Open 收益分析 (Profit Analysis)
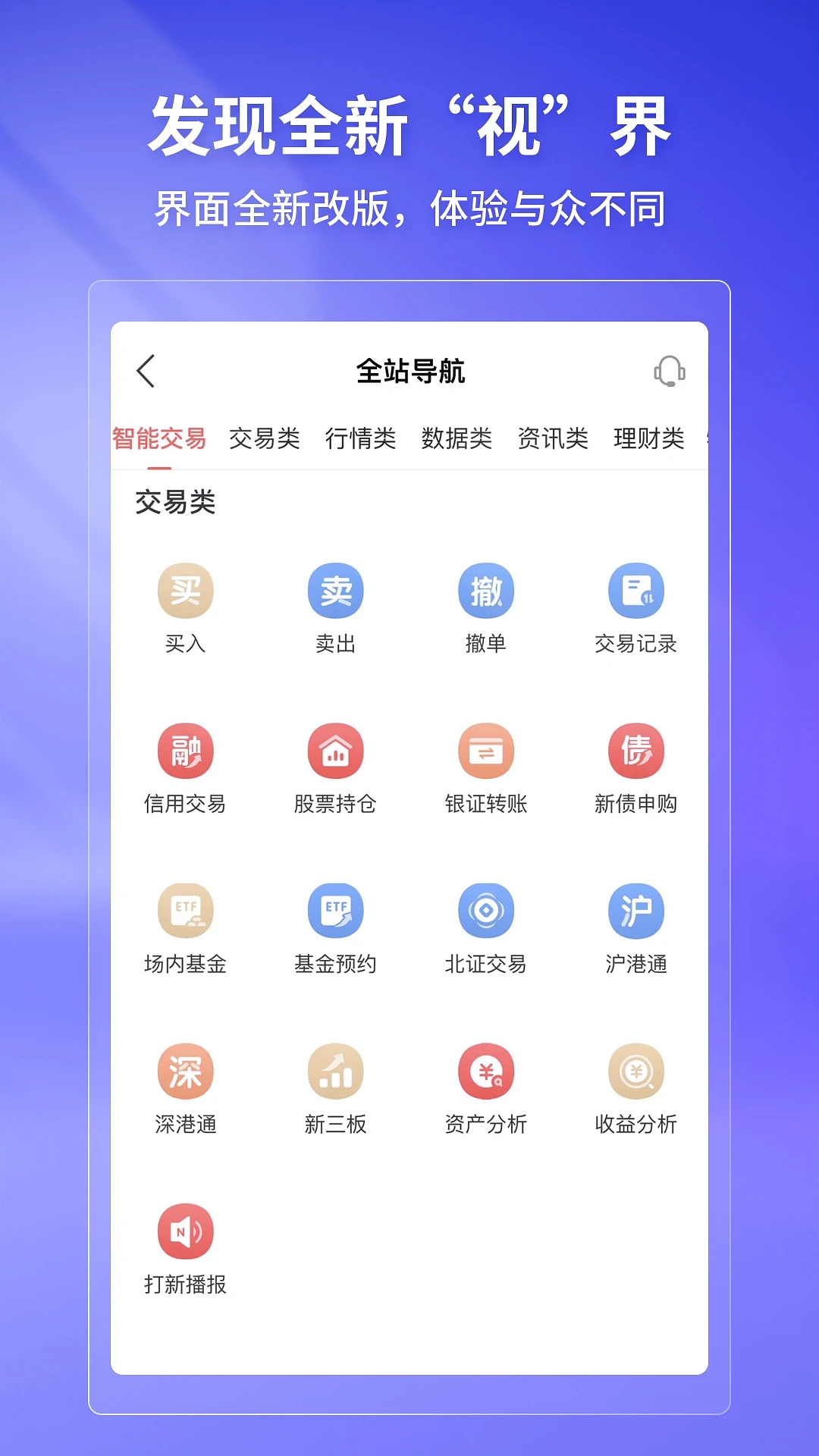819x1456 pixels. point(638,1072)
